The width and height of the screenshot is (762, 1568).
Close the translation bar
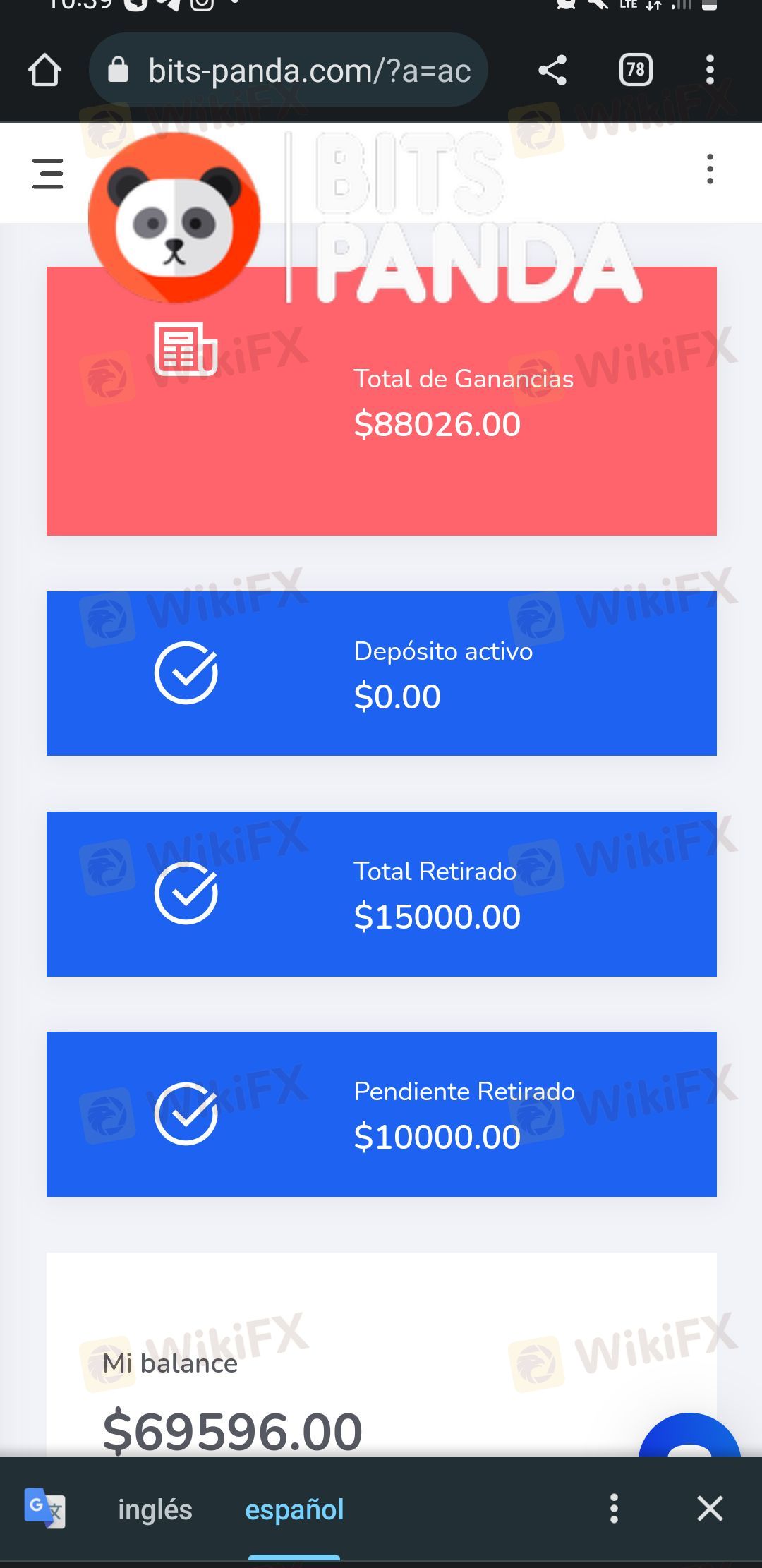coord(710,1509)
